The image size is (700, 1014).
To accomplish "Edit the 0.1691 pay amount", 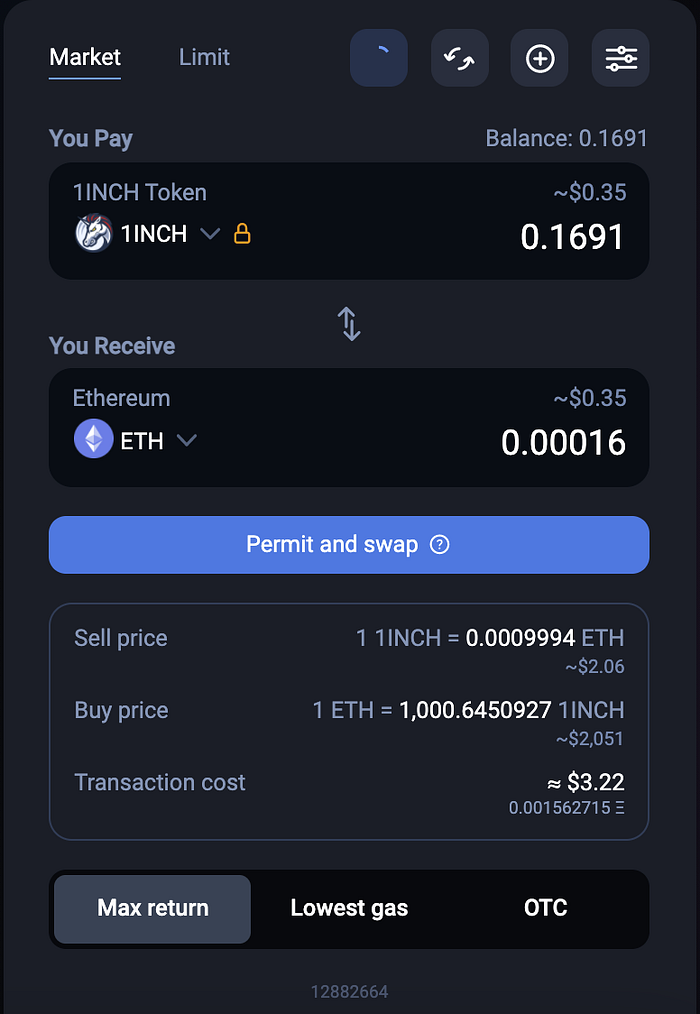I will pyautogui.click(x=572, y=237).
